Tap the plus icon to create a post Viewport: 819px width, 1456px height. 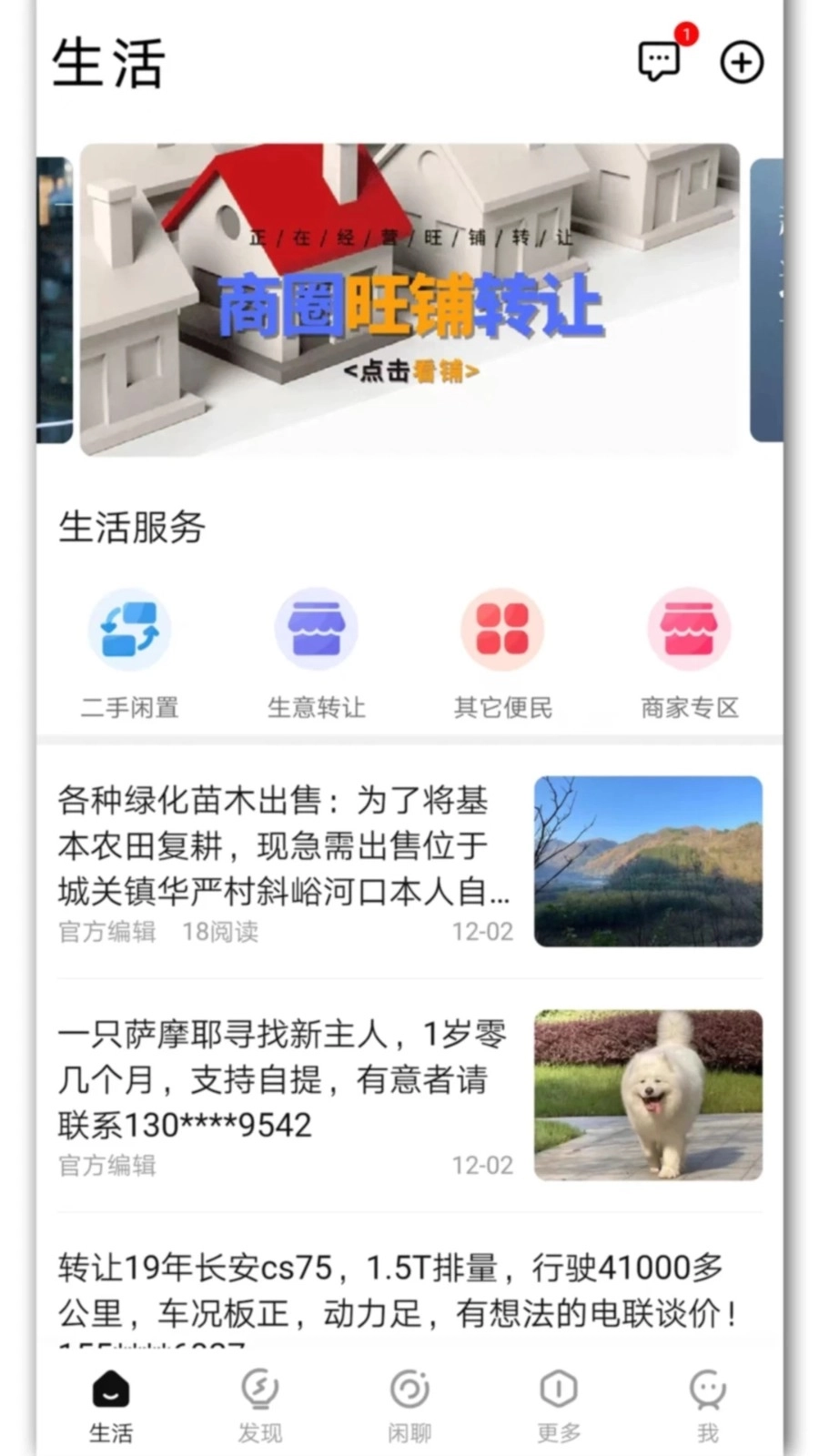click(x=742, y=62)
